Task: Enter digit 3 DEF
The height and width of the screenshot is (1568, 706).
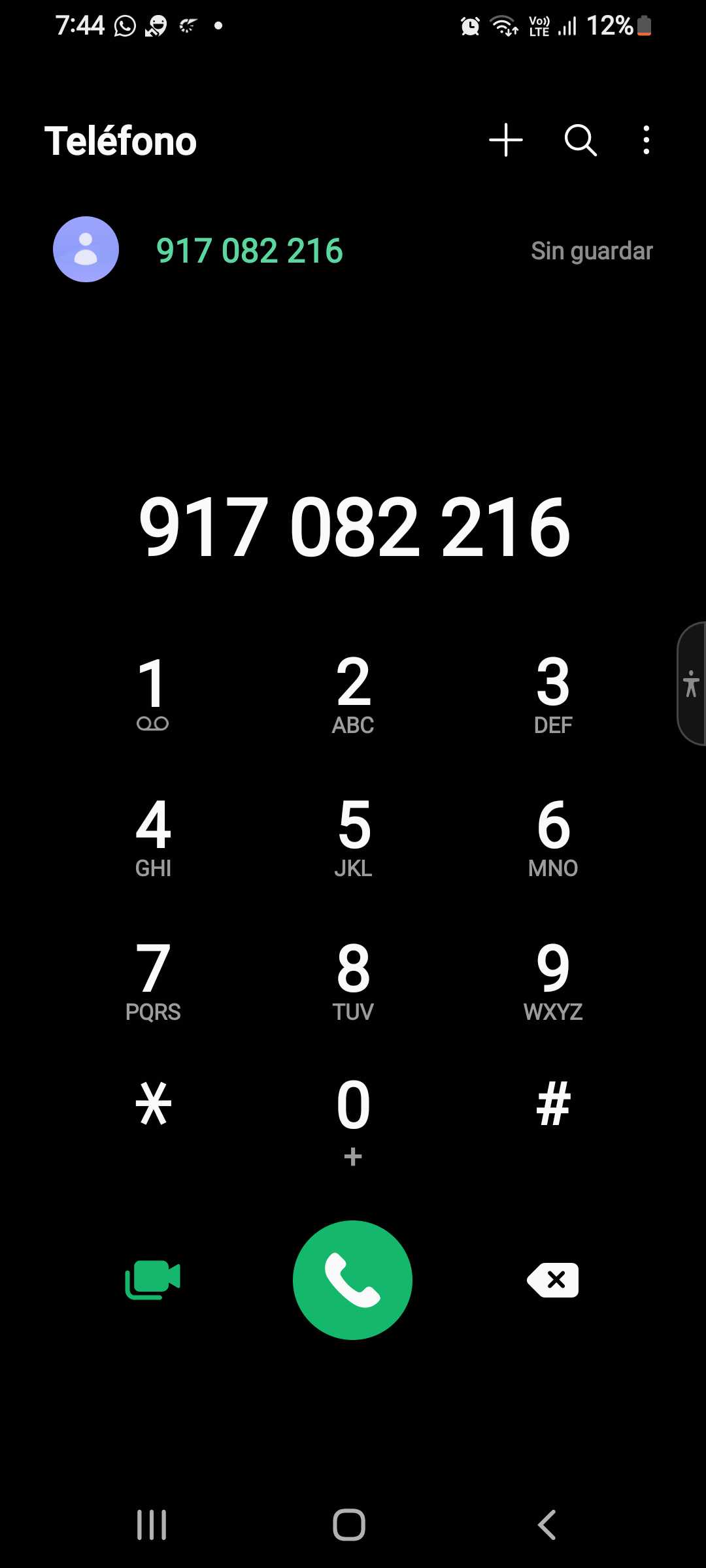Action: pos(553,694)
